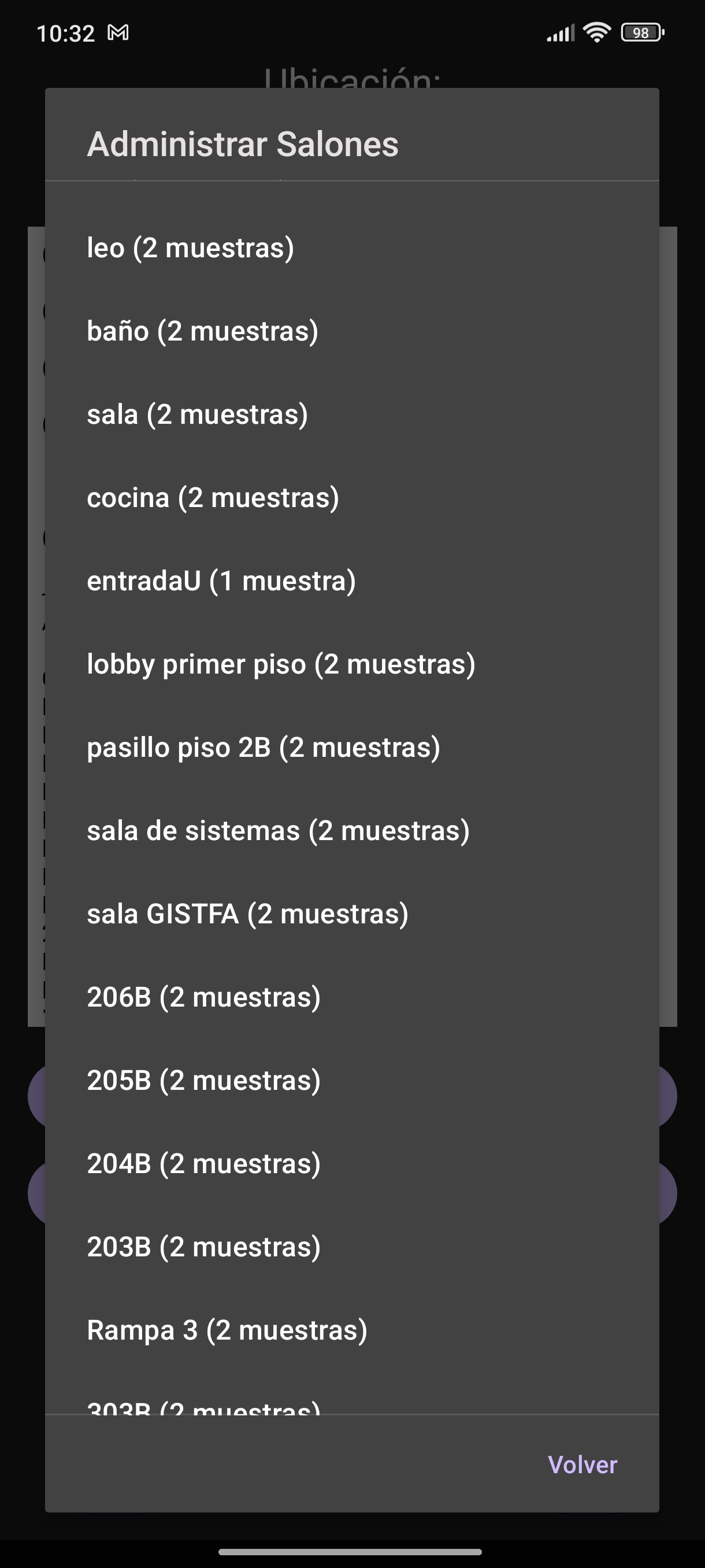Open sala de sistemas entry
705x1568 pixels.
click(x=278, y=830)
